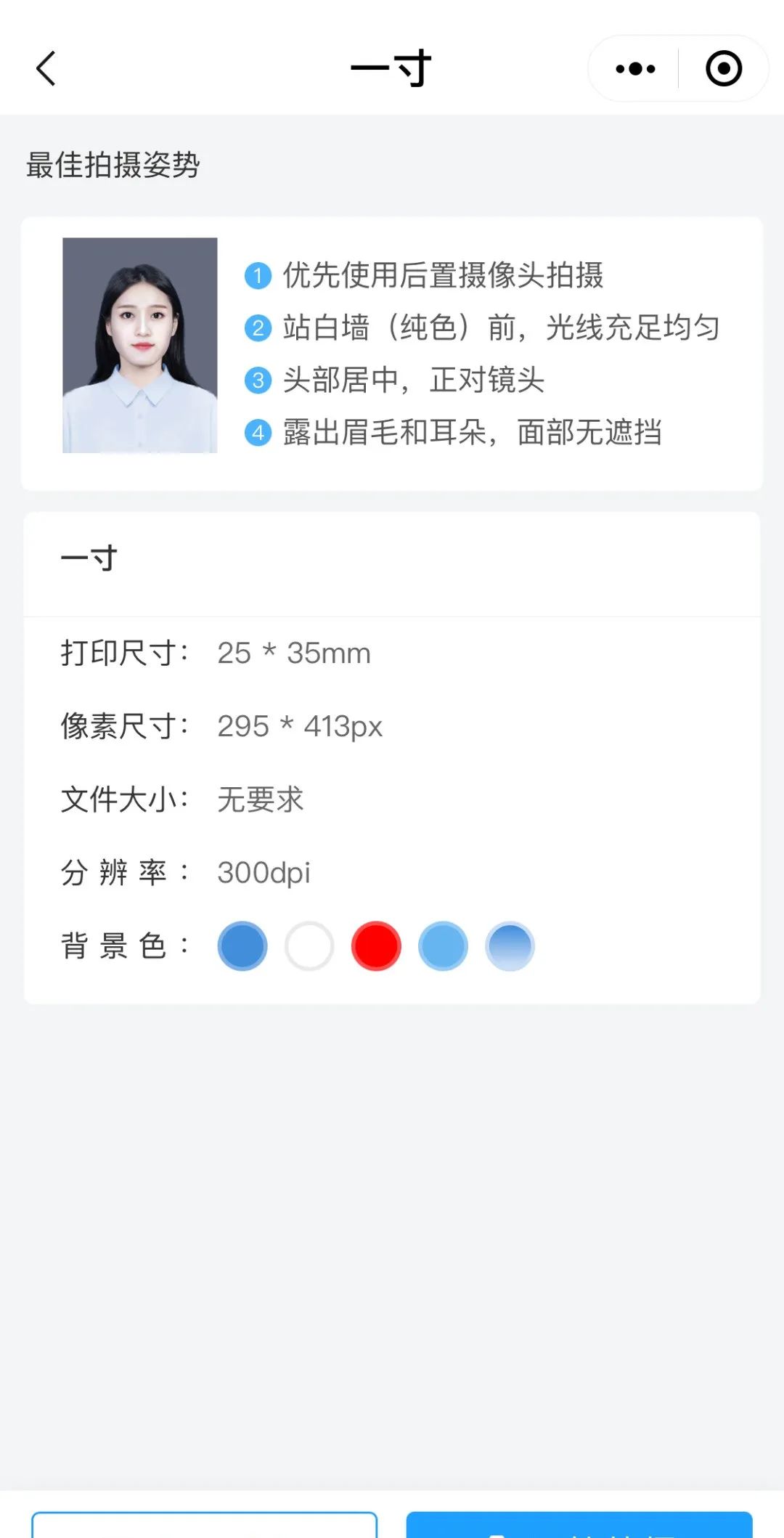This screenshot has width=784, height=1538.
Task: Tap the 打印尺寸 25*35mm spec row
Action: (218, 652)
